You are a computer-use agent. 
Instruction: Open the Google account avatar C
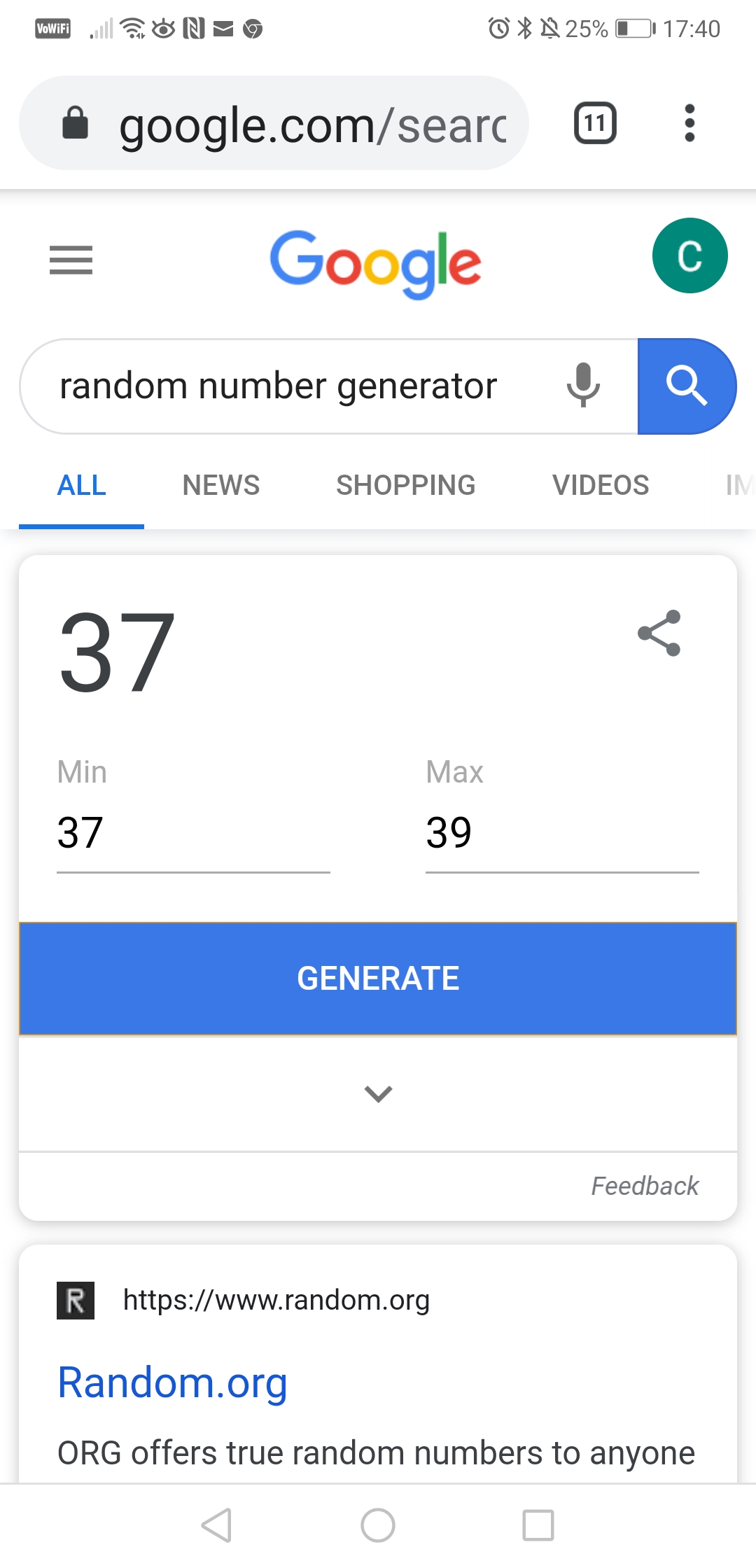[x=689, y=255]
